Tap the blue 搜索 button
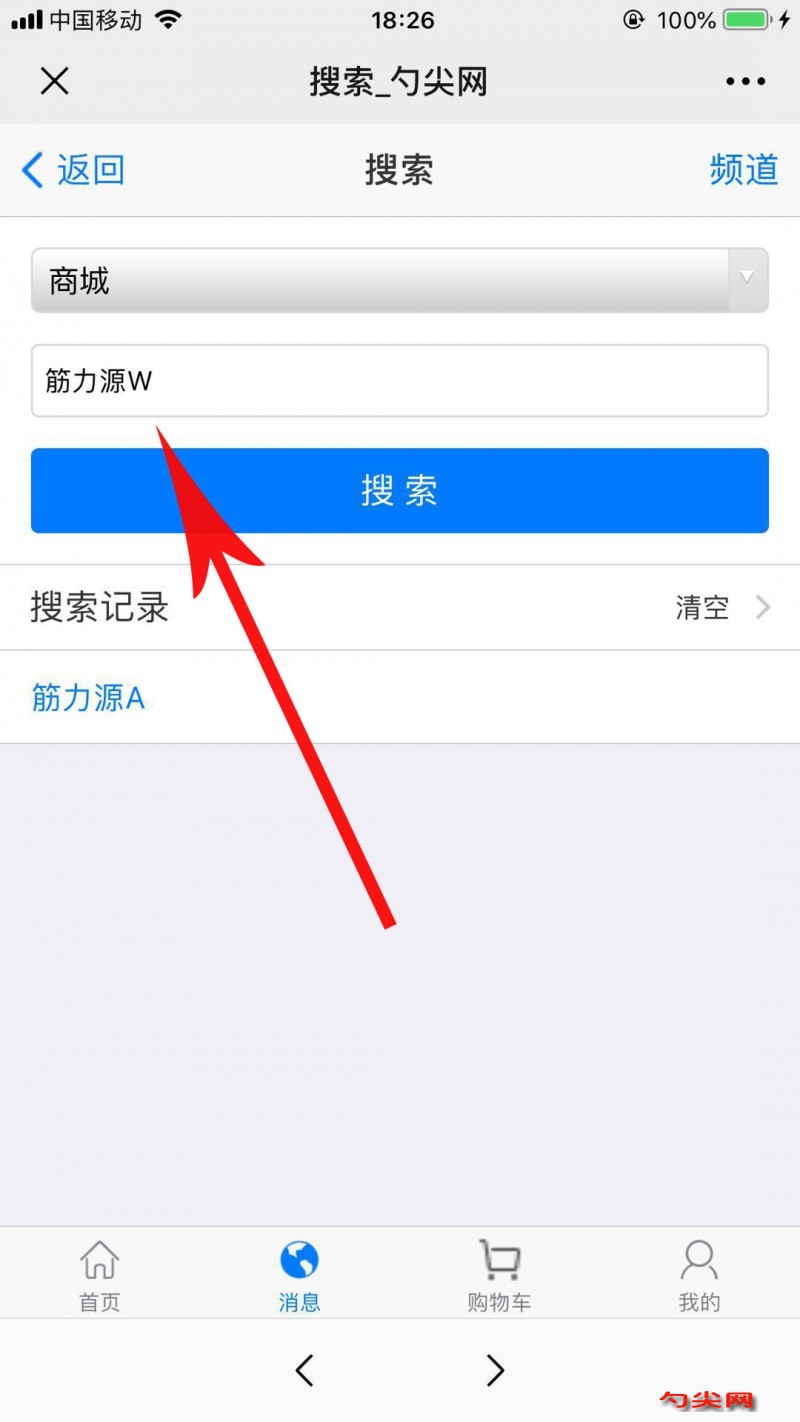The width and height of the screenshot is (800, 1422). coord(400,490)
